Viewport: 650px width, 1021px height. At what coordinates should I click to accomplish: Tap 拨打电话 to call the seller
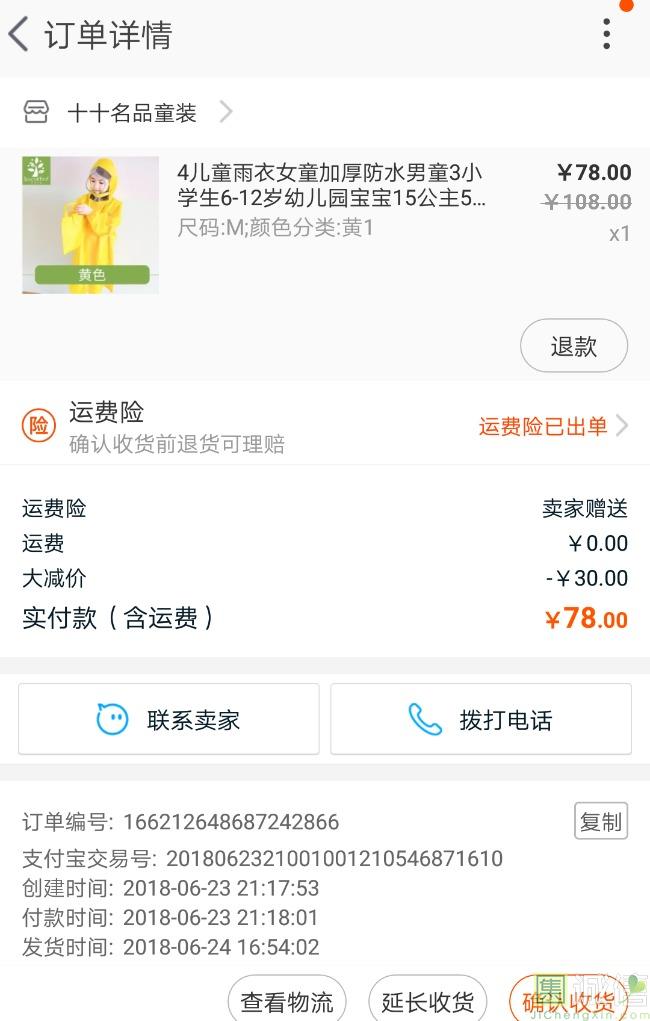pos(481,719)
